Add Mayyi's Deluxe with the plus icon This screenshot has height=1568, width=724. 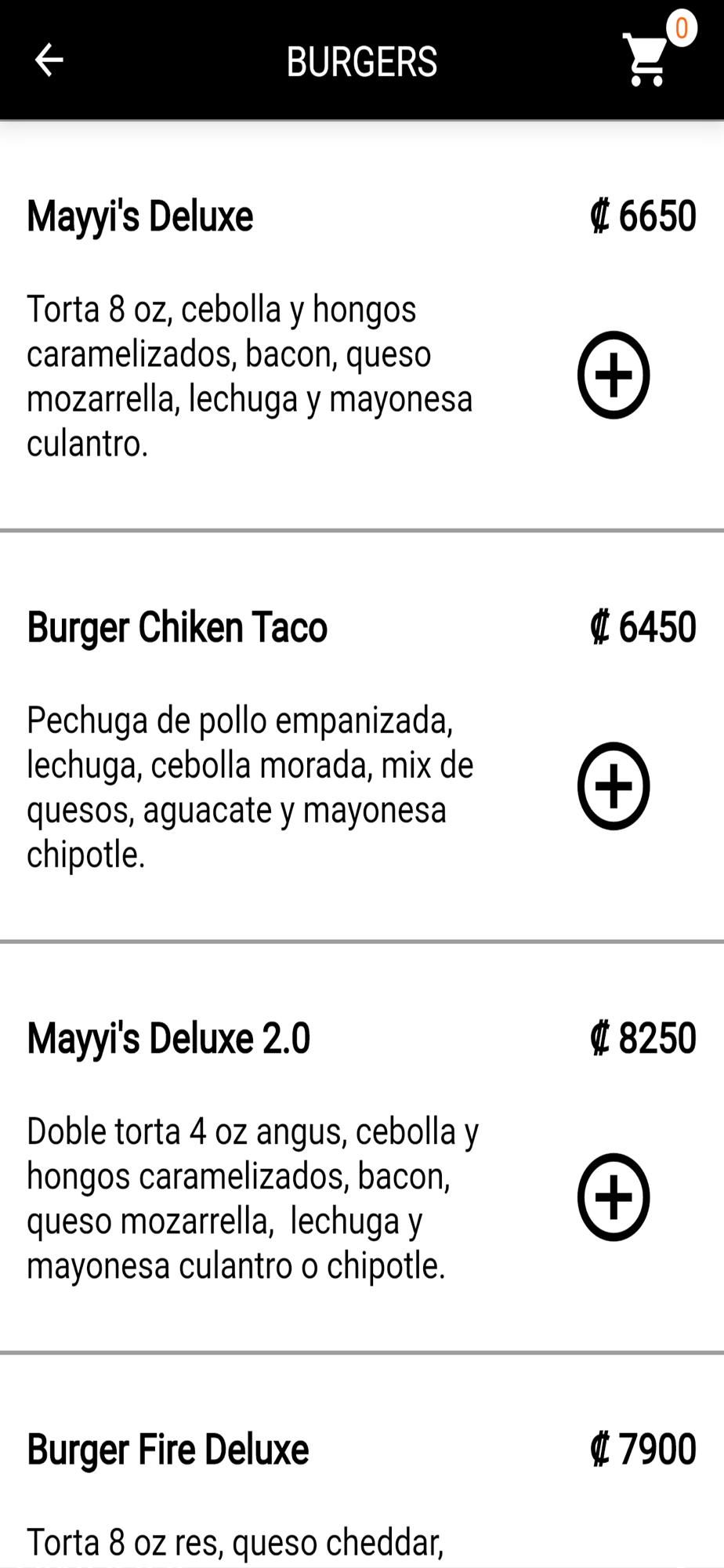[614, 375]
